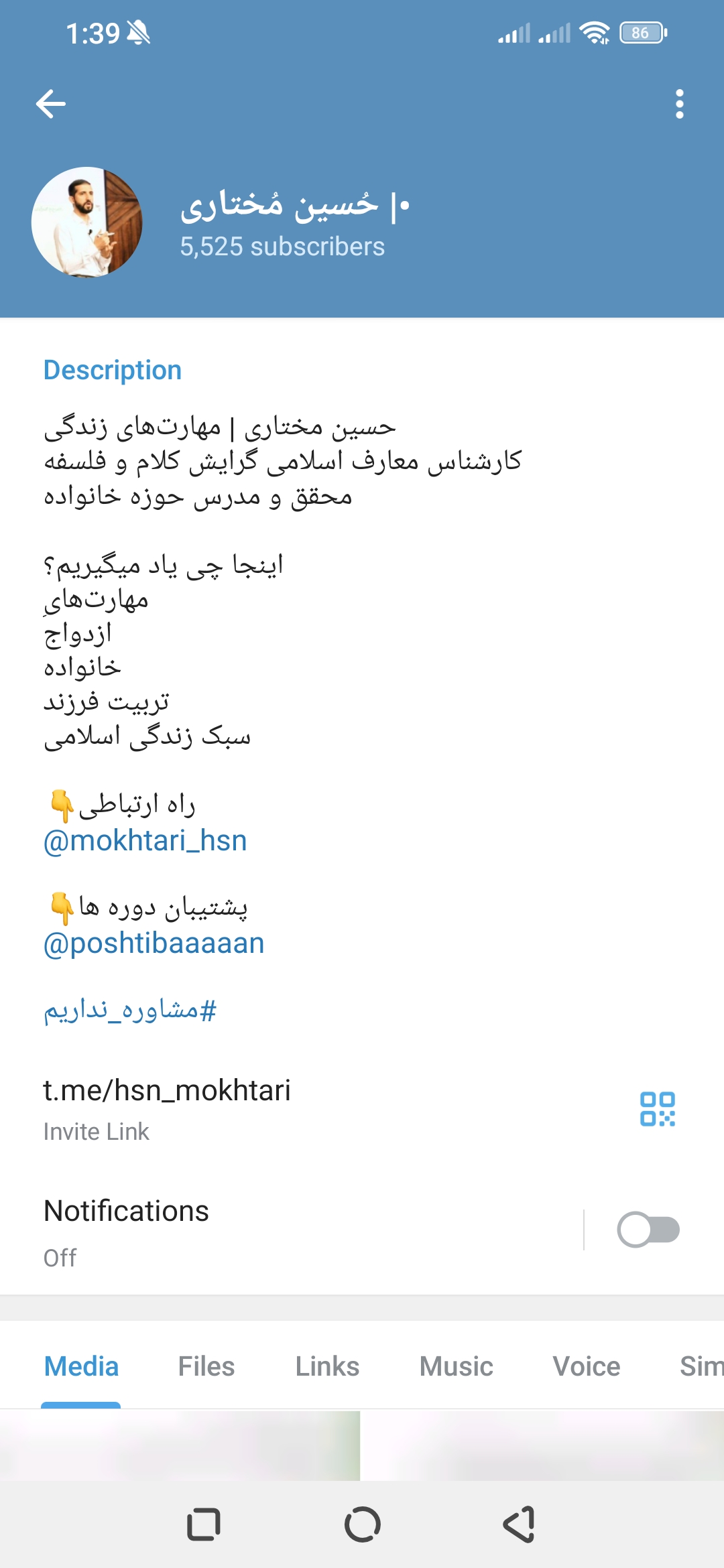
Task: Go back using the top arrow
Action: (x=51, y=104)
